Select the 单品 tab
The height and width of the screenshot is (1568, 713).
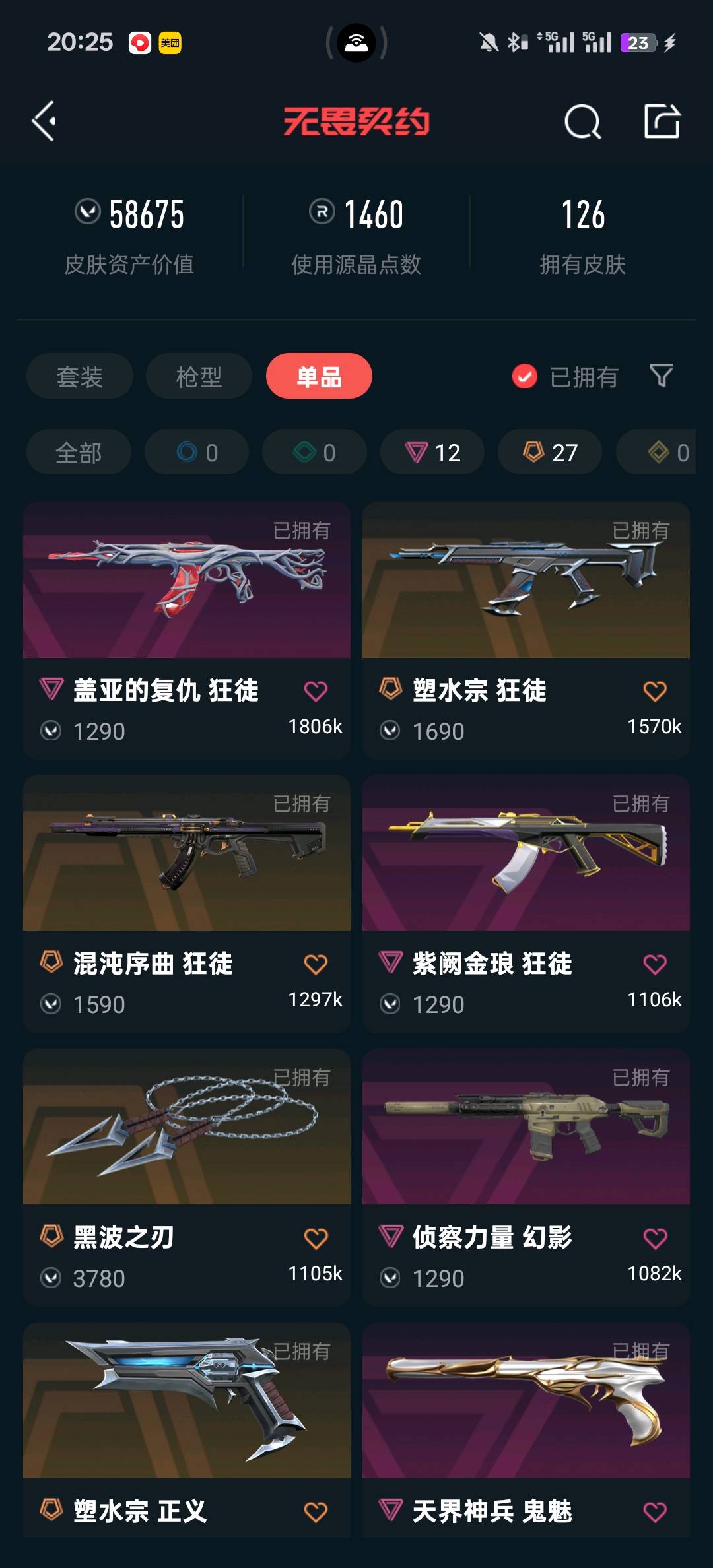(319, 377)
